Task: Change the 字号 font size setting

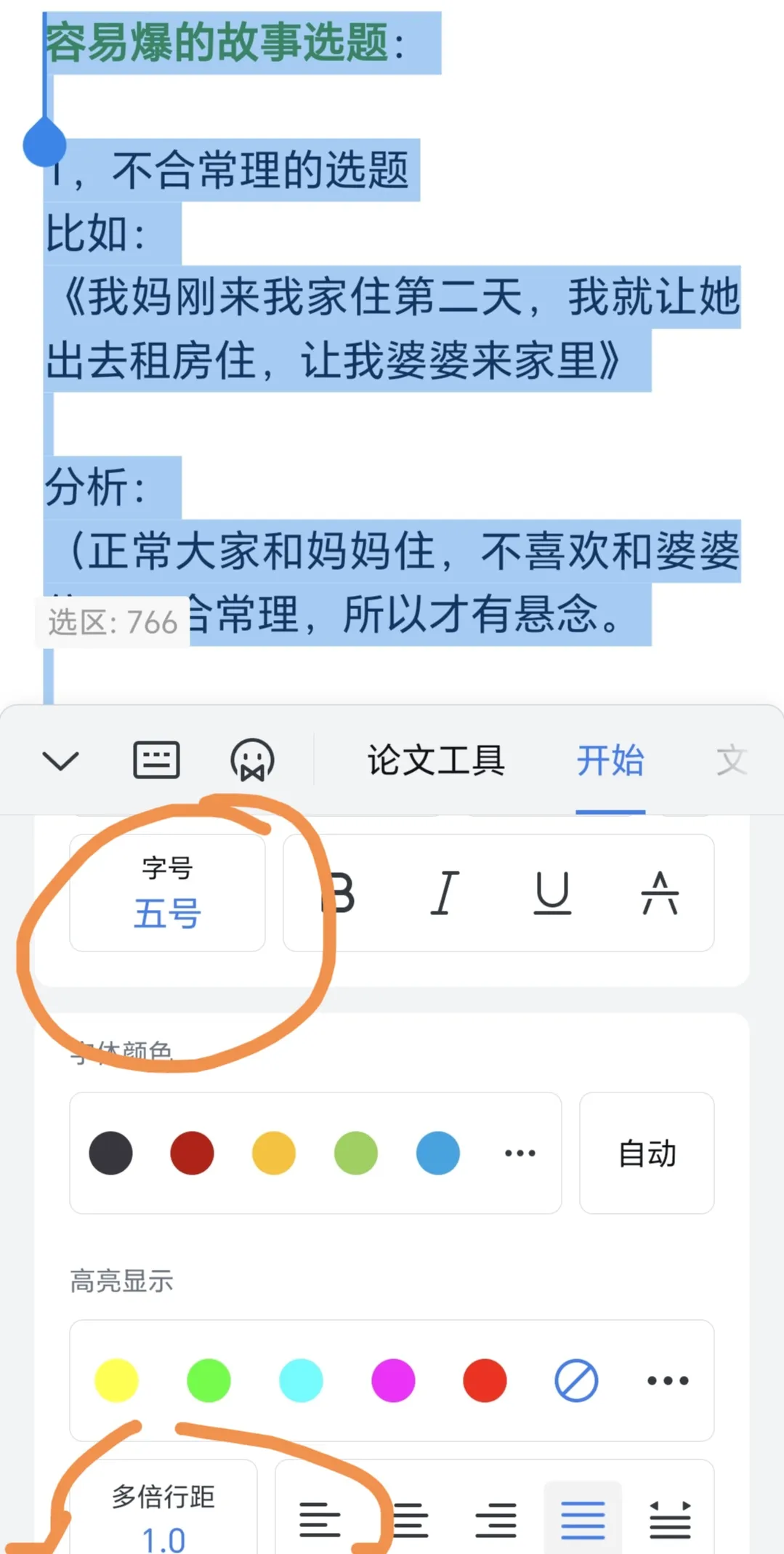Action: click(167, 893)
